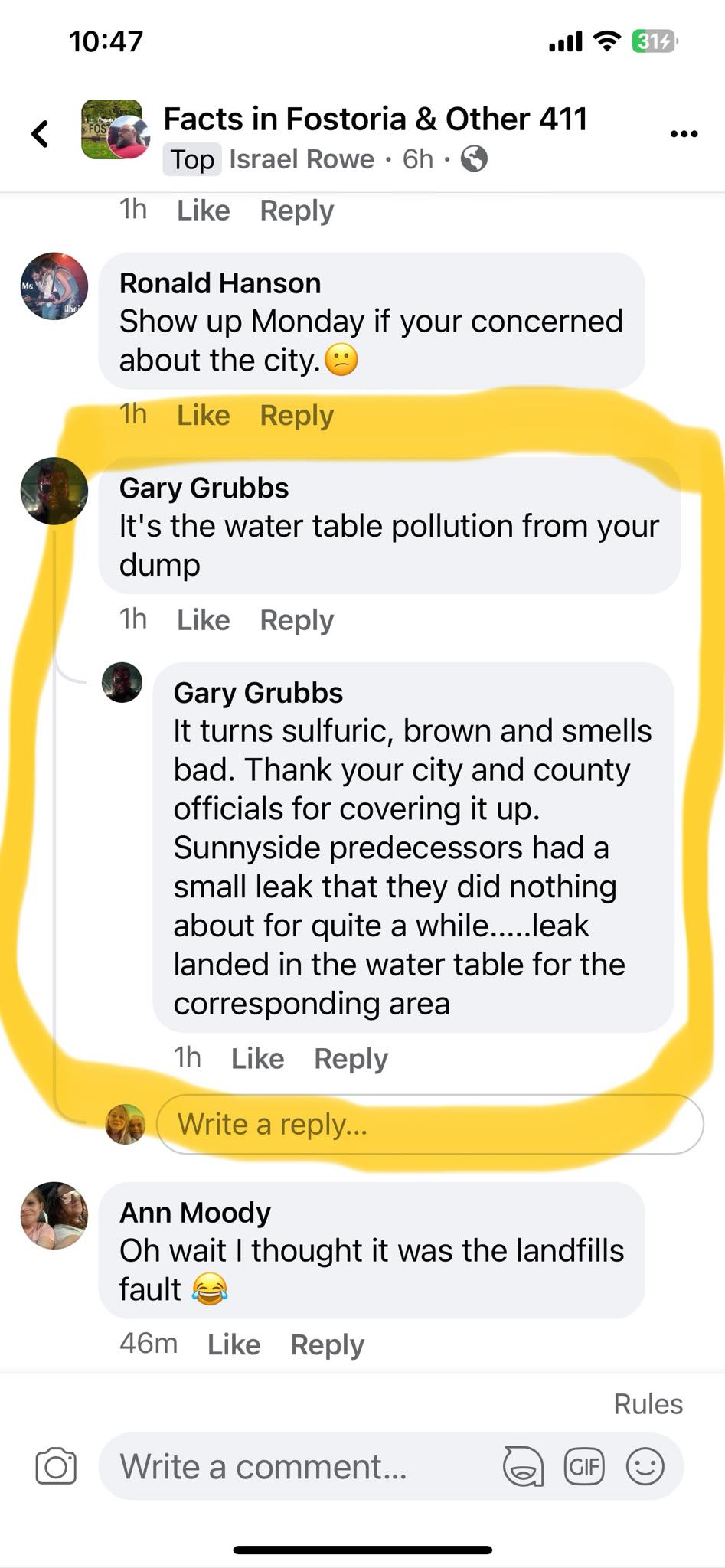Like Ann Moody's comment
725x1568 pixels.
(234, 1344)
